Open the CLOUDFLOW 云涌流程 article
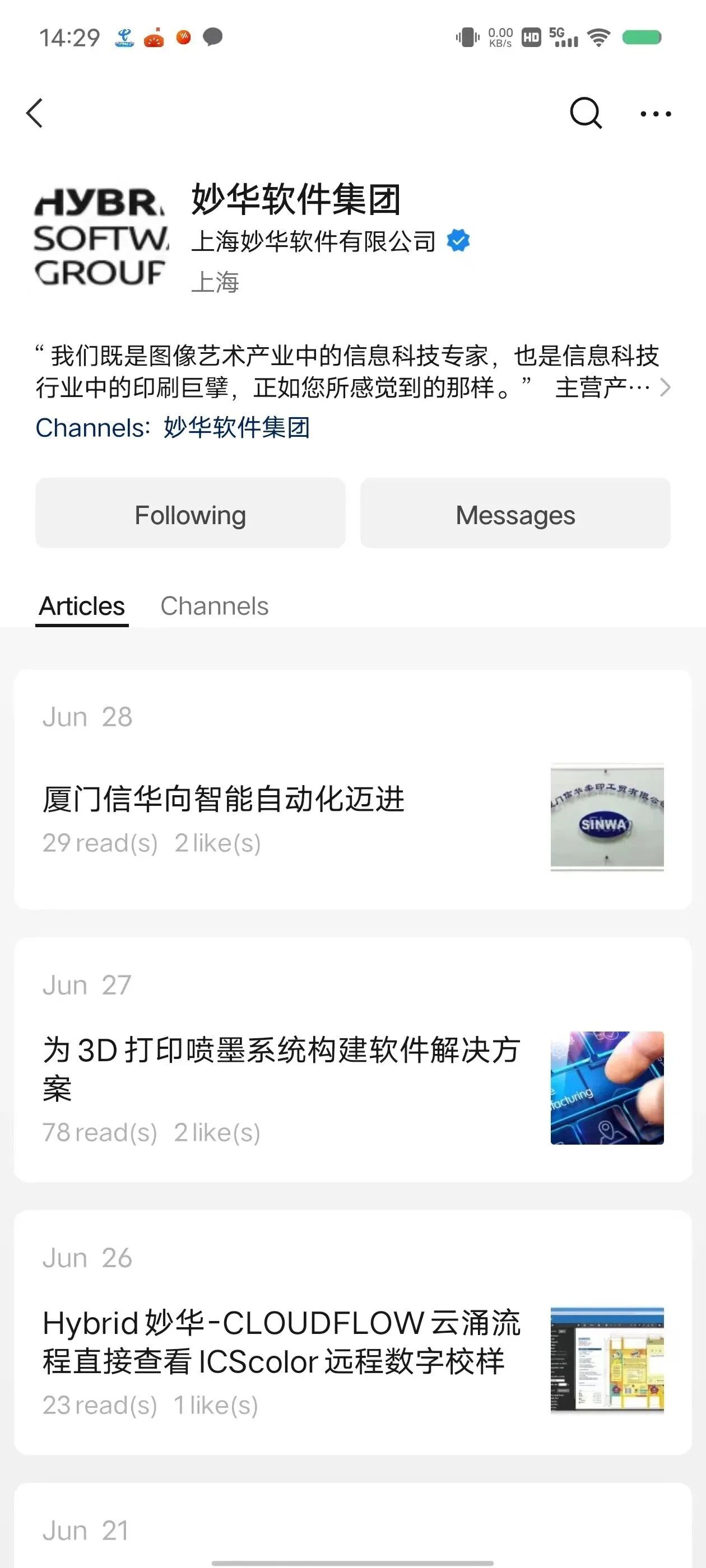The width and height of the screenshot is (706, 1568). (281, 1342)
